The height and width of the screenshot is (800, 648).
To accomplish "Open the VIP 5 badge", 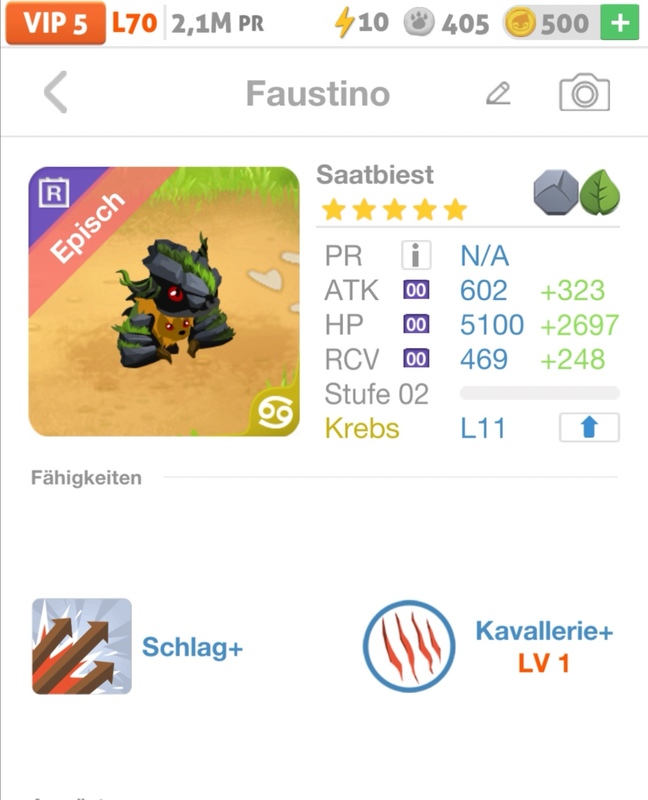I will pos(55,23).
